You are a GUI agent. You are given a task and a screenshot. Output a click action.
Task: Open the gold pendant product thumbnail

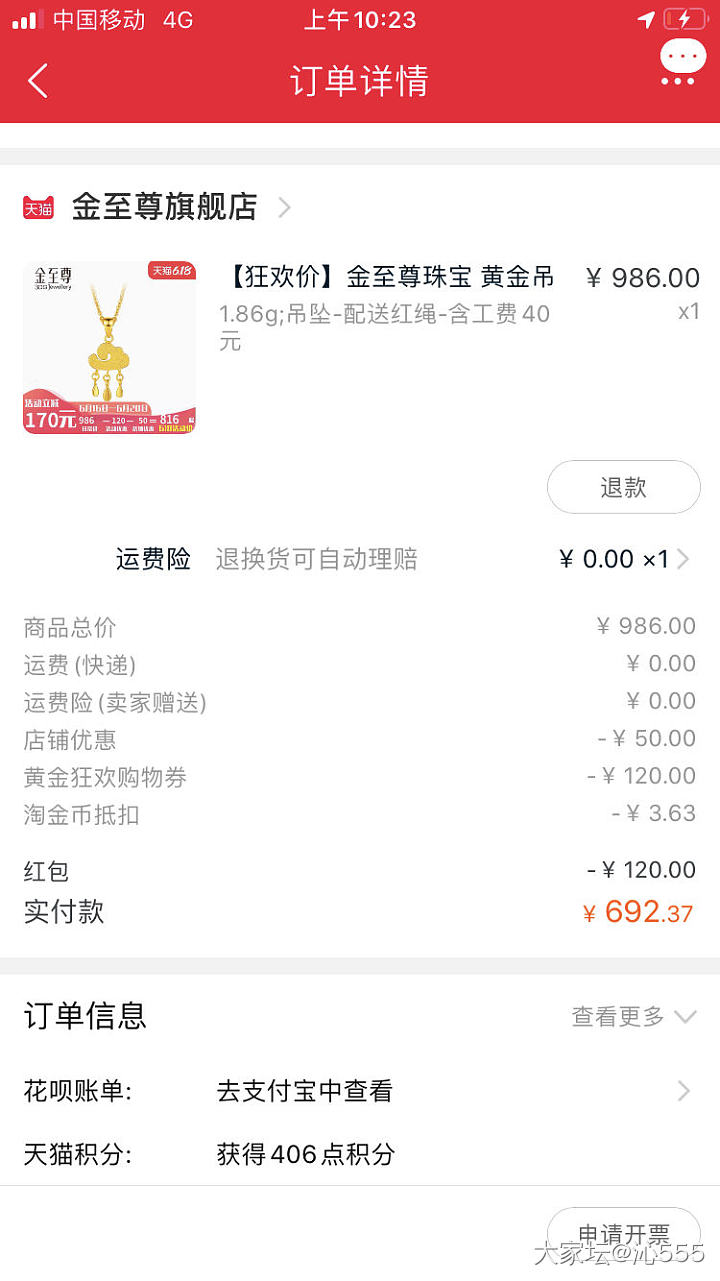[109, 347]
